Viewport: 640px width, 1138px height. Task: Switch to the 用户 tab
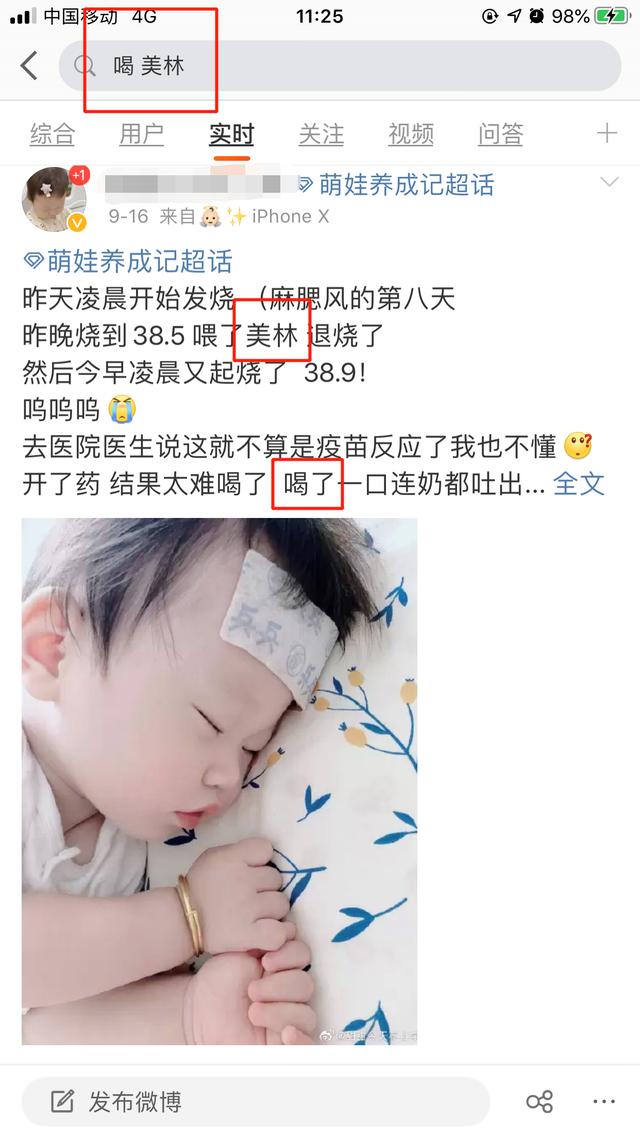point(141,134)
